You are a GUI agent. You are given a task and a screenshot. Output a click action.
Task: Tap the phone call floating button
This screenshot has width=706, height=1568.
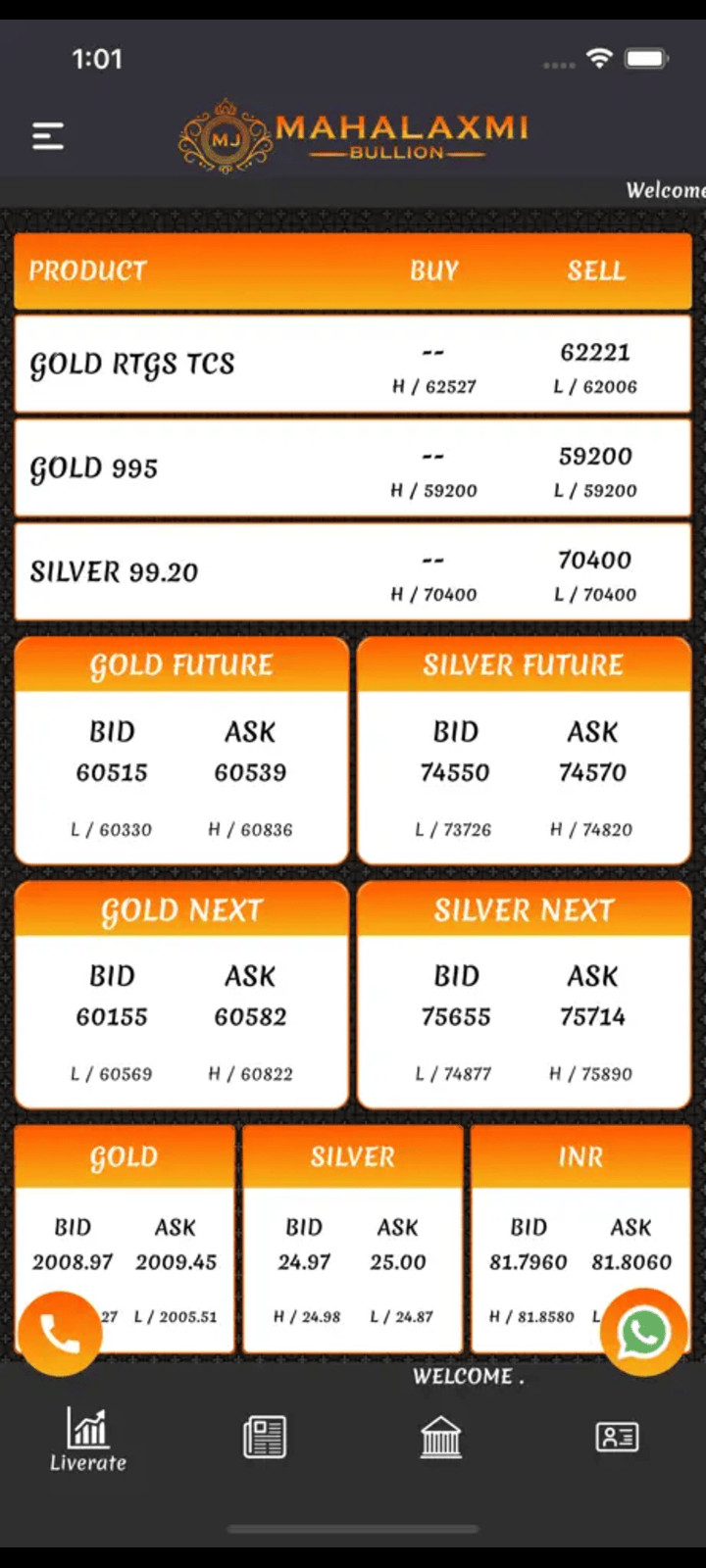click(x=60, y=1333)
